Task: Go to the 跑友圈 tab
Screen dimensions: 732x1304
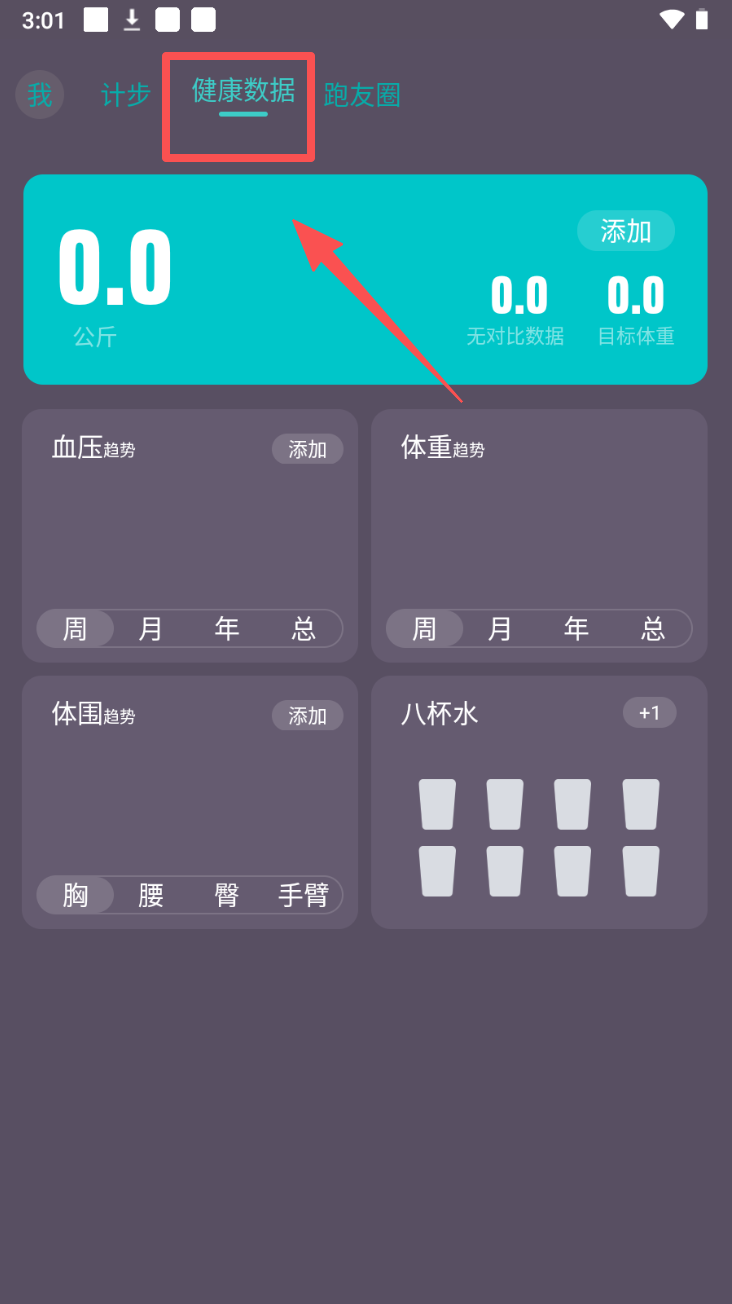Action: pyautogui.click(x=362, y=95)
